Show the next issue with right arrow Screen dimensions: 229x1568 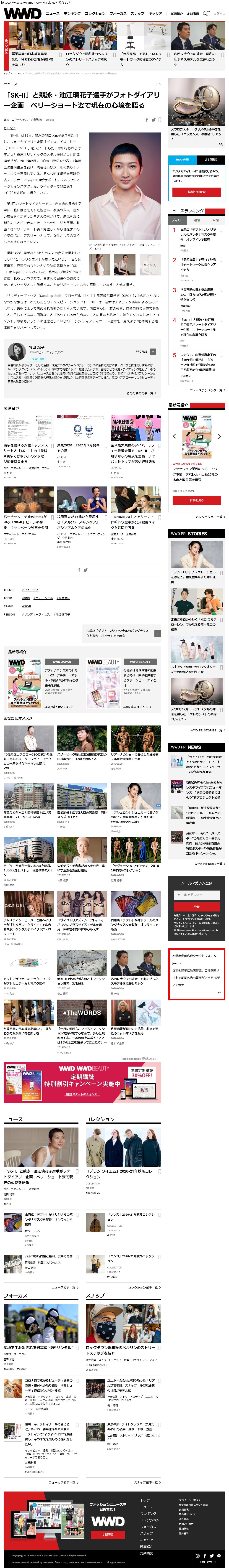click(219, 436)
